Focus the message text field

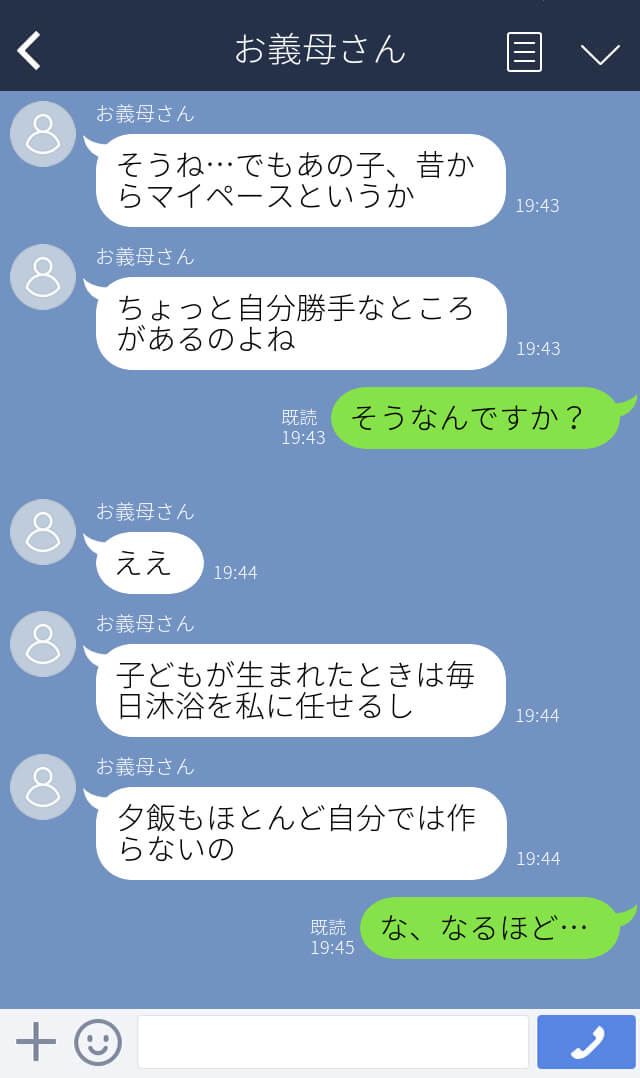(333, 1042)
